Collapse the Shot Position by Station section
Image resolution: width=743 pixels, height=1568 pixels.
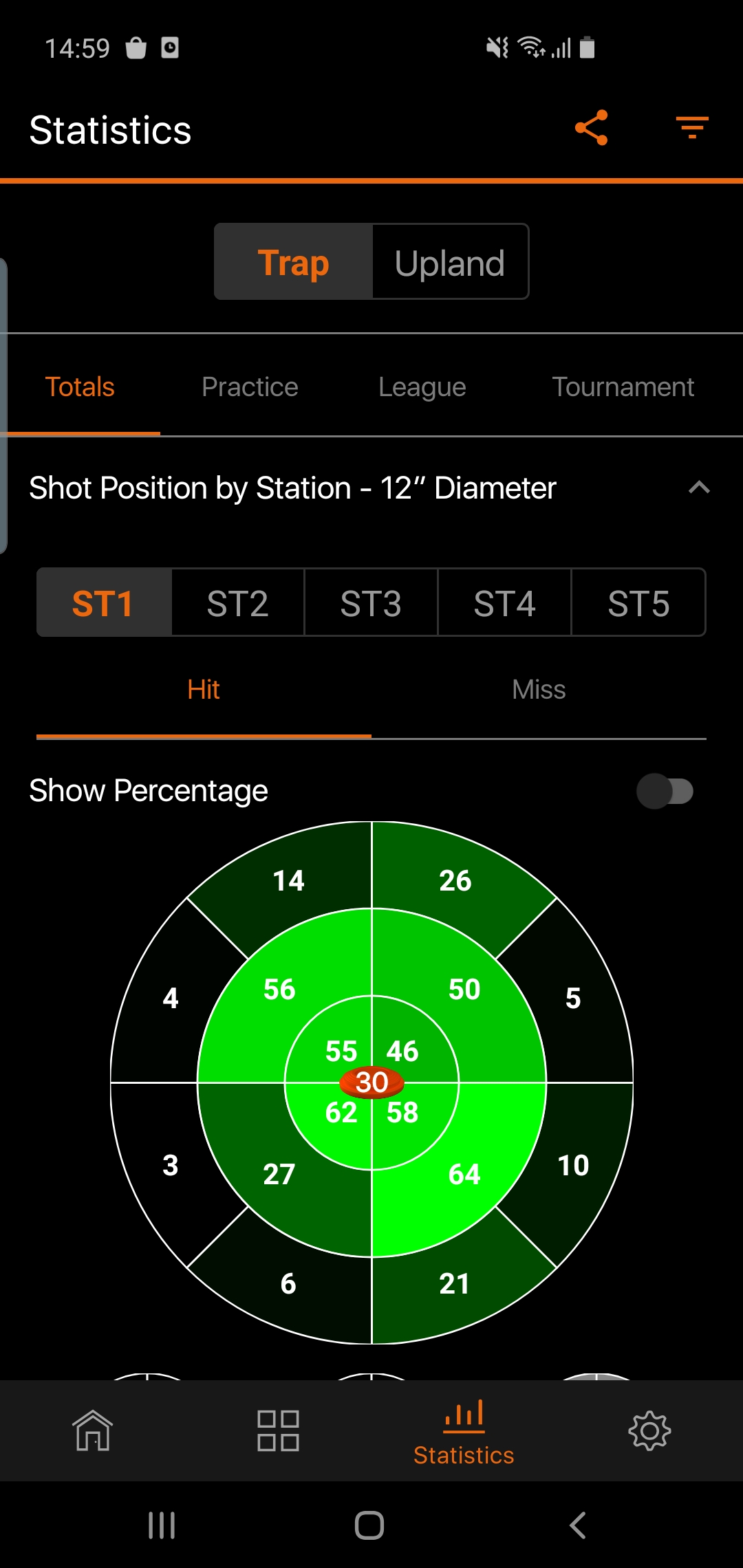tap(698, 488)
